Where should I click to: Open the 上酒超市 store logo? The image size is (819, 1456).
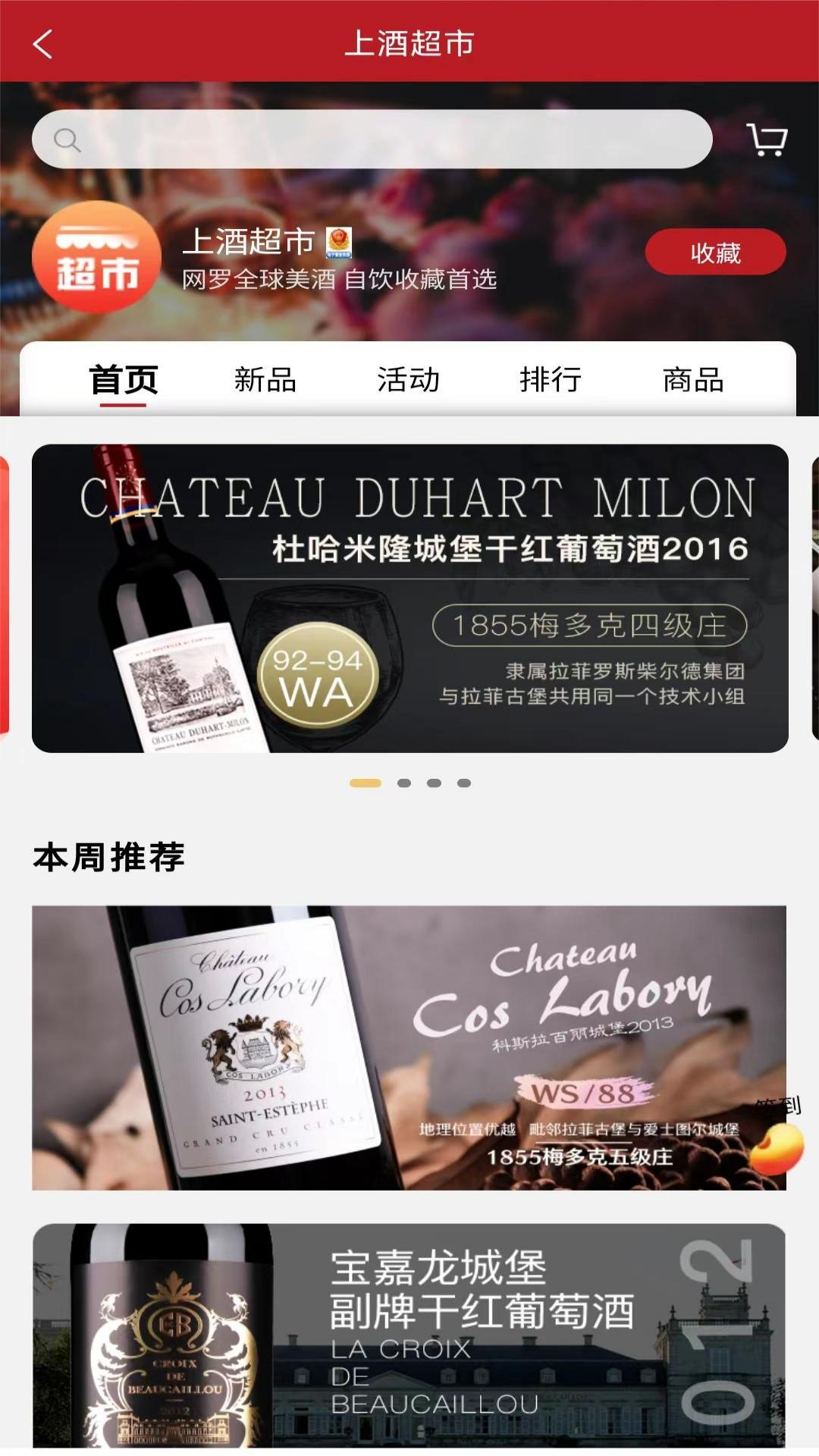tap(96, 257)
